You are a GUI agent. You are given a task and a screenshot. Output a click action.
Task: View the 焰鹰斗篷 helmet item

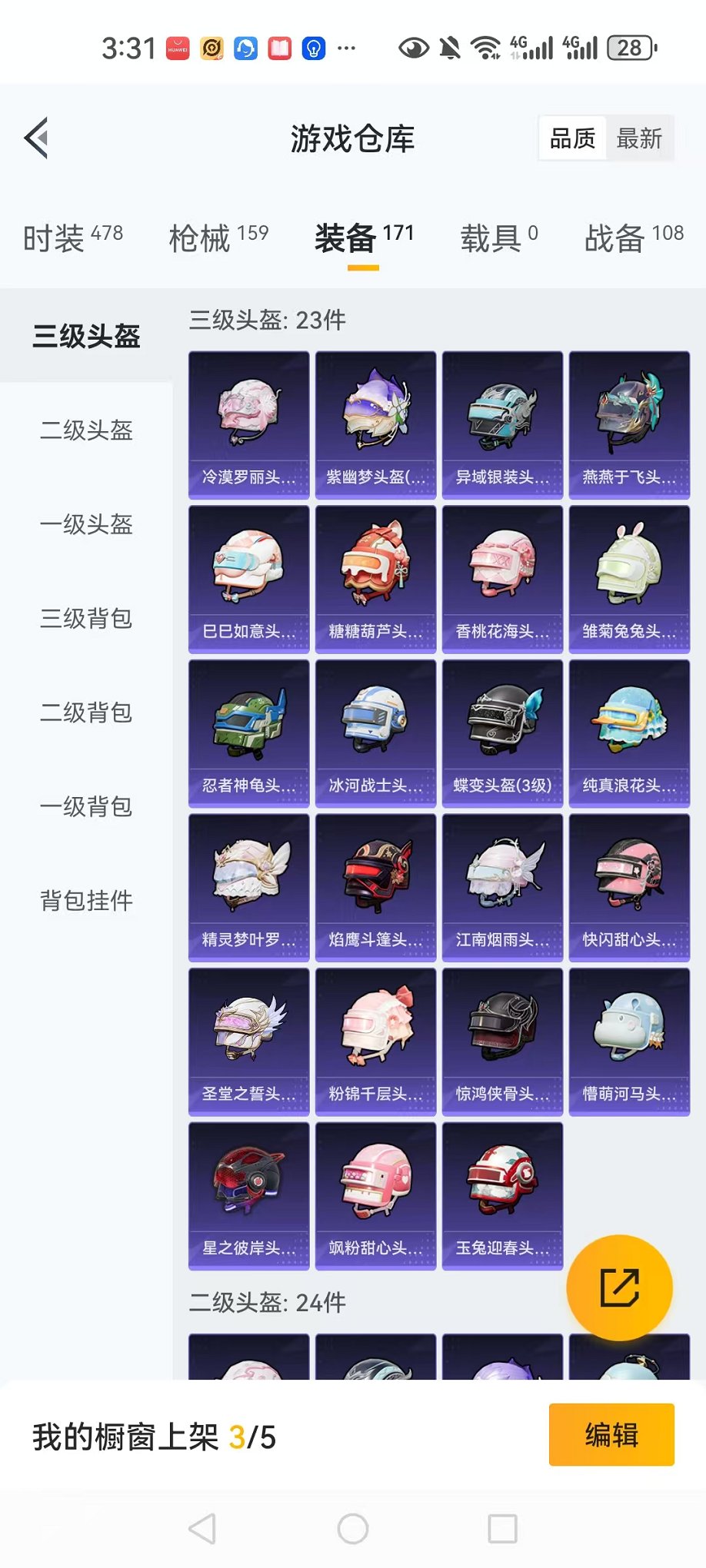click(x=375, y=887)
